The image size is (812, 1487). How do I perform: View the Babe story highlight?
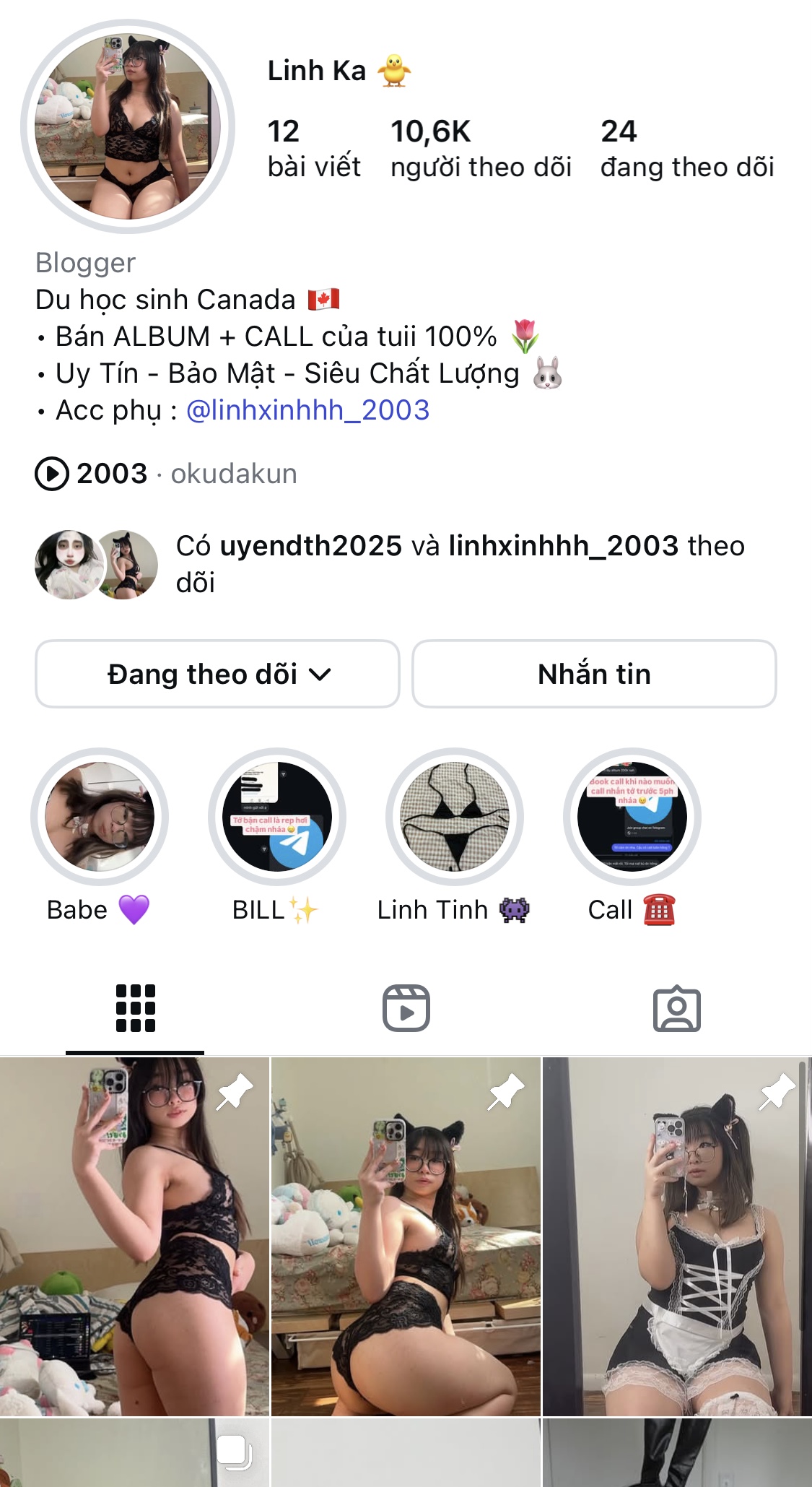pos(100,817)
